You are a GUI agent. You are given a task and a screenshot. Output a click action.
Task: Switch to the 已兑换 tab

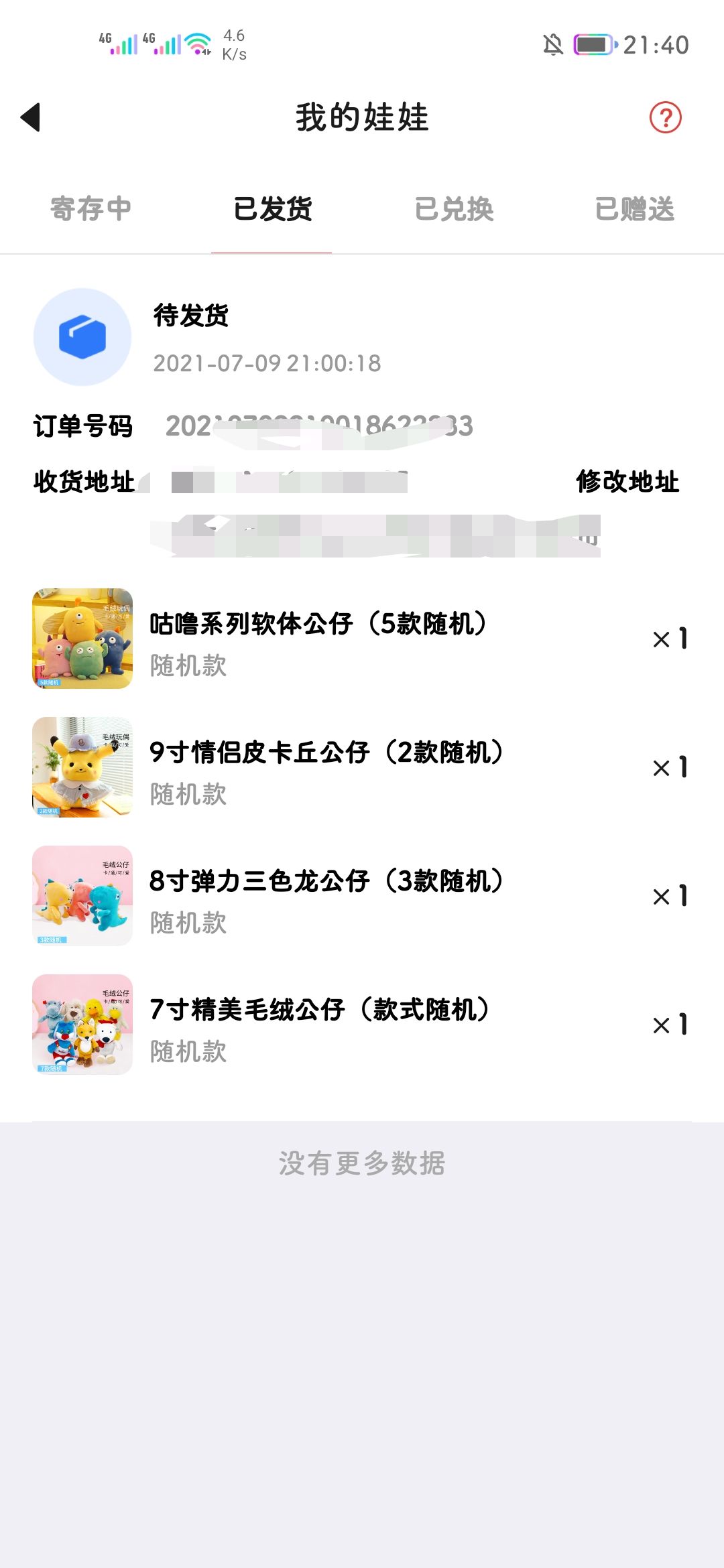click(455, 209)
